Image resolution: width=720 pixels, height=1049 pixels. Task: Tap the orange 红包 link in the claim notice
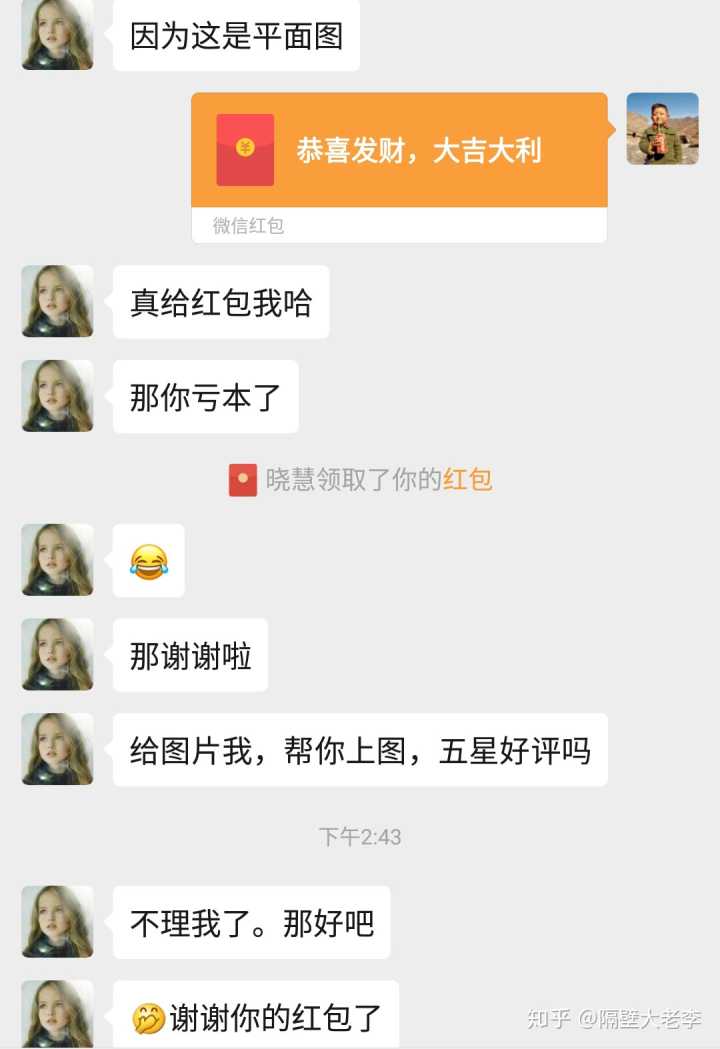click(468, 480)
